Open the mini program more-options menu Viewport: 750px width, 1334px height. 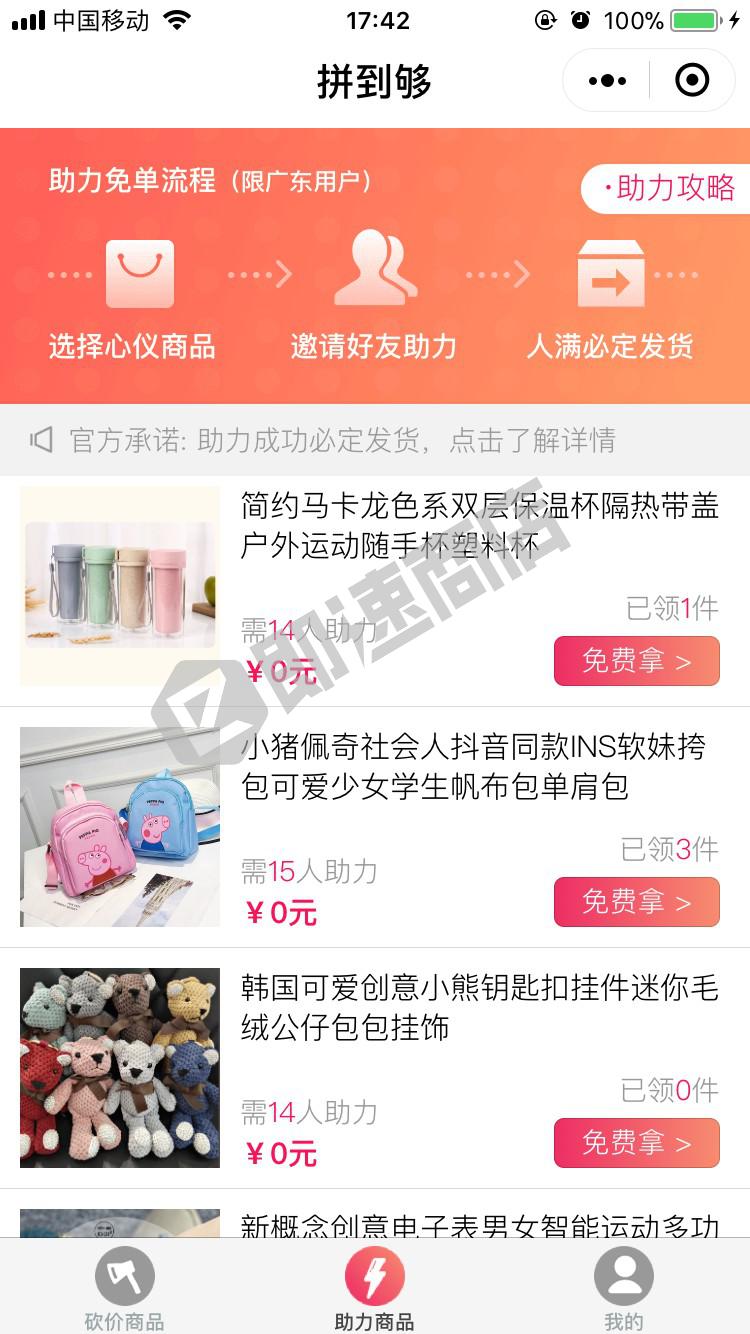607,81
